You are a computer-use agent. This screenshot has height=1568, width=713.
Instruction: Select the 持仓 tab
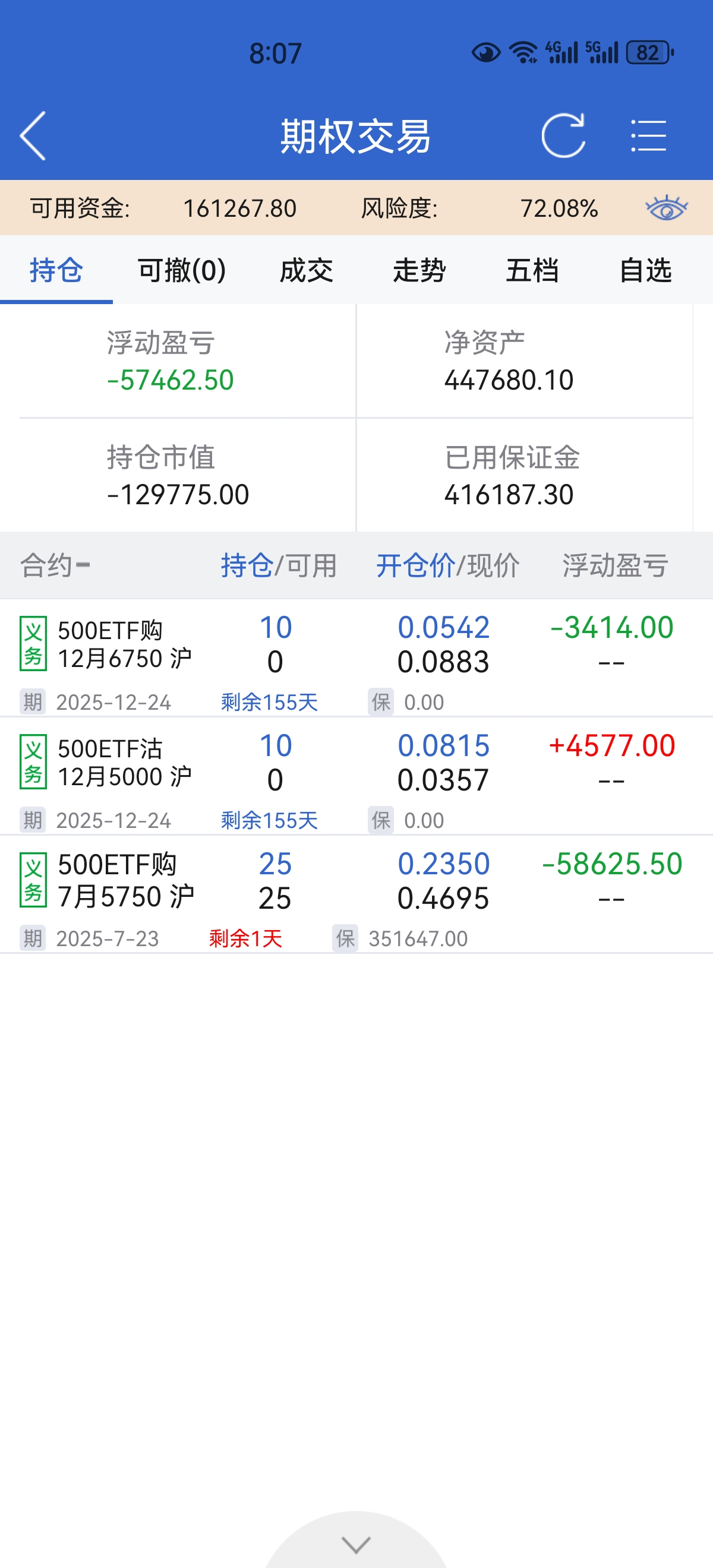point(56,270)
